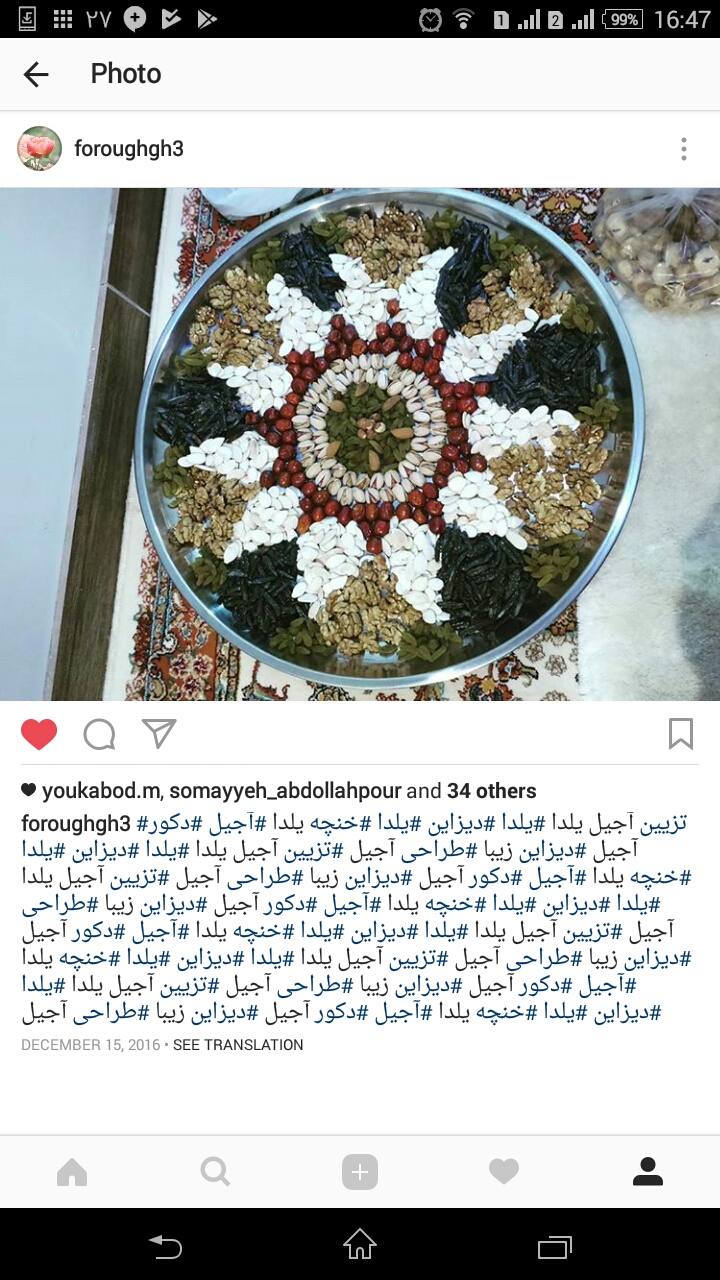
Task: Open the Activity heart tab
Action: coord(504,1171)
